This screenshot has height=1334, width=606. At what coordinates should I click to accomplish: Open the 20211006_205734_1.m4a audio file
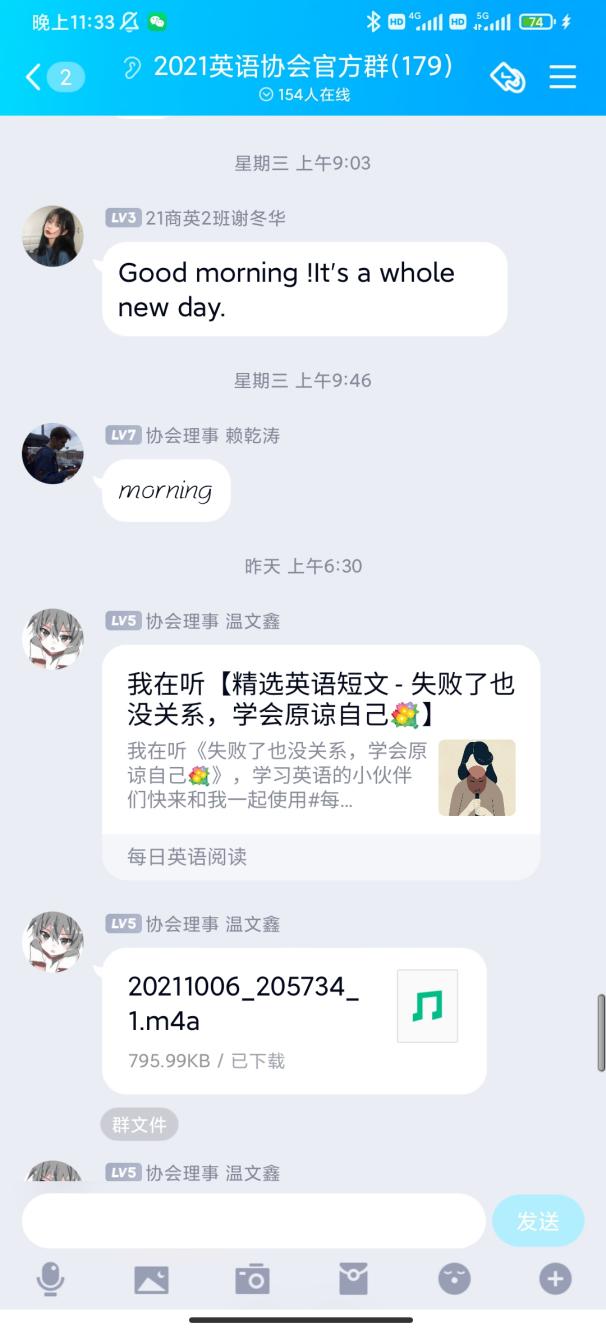coord(294,1020)
